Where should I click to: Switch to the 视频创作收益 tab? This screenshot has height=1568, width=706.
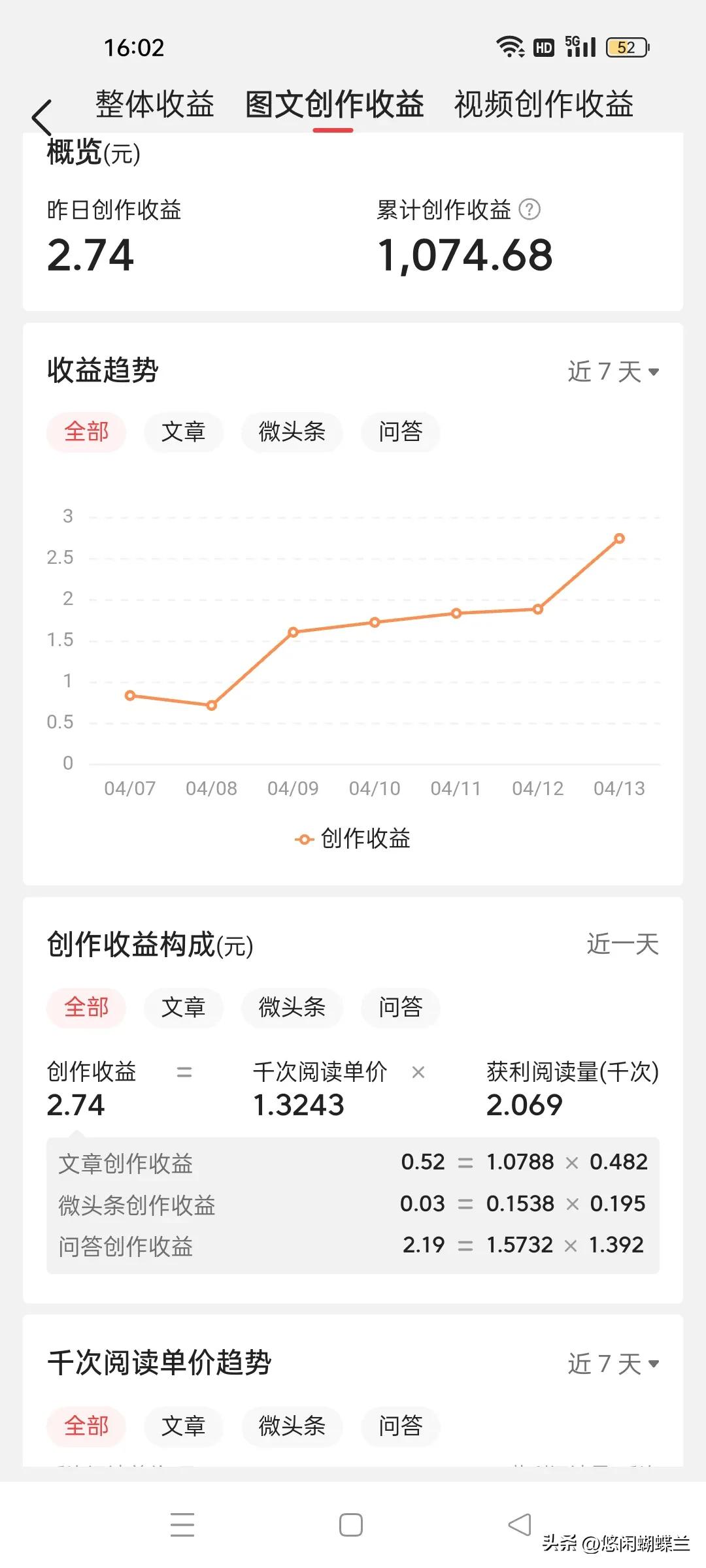[x=543, y=105]
